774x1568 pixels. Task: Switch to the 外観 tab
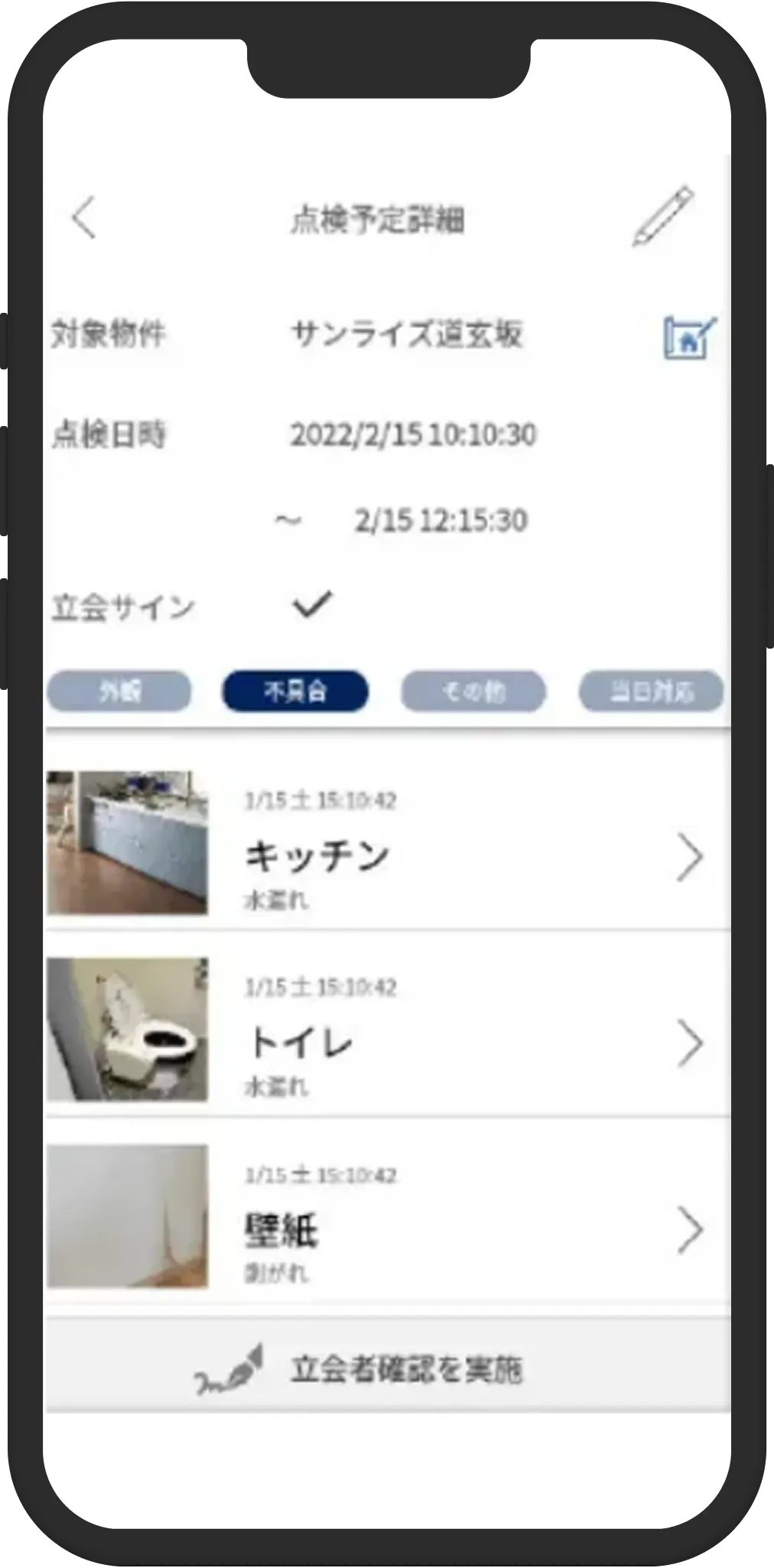119,691
